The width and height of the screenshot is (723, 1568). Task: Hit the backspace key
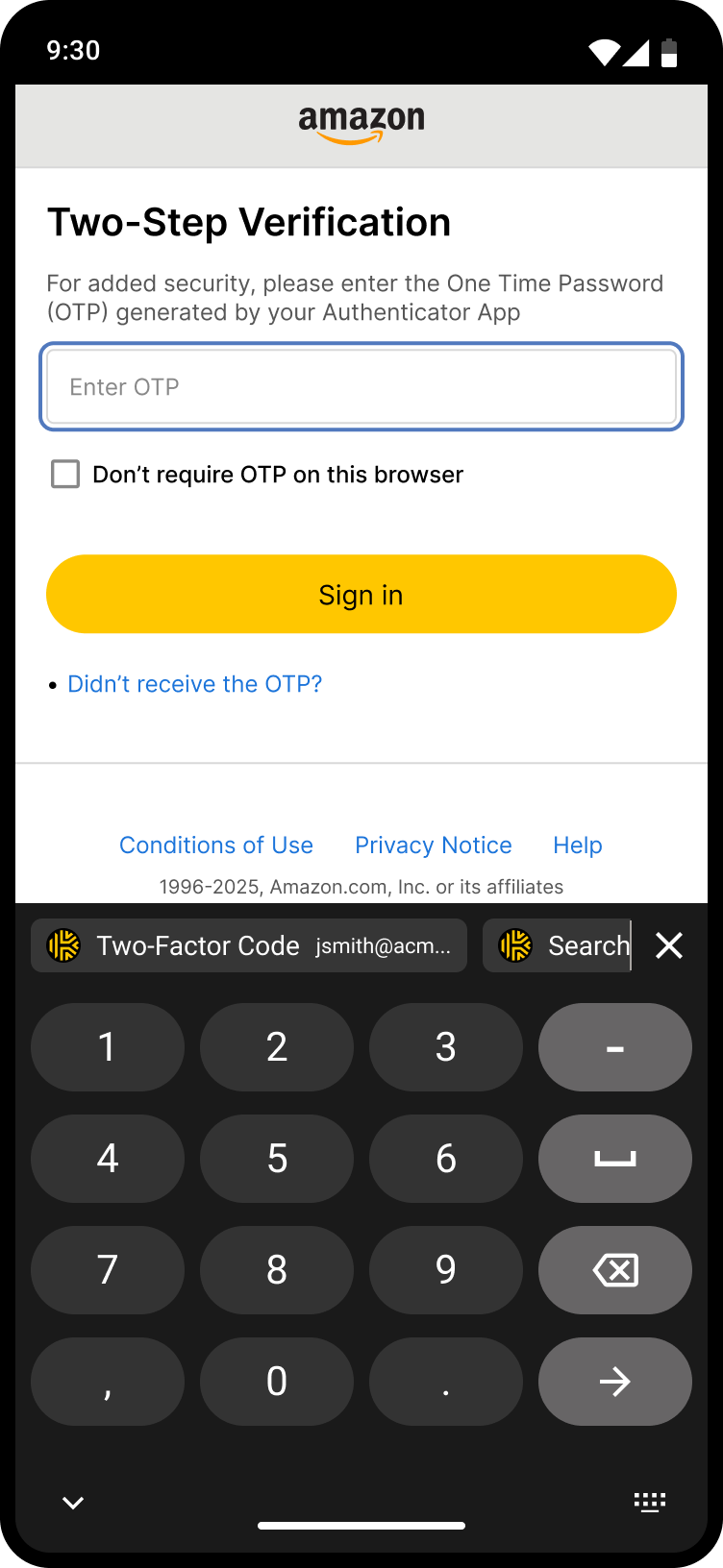pos(615,1270)
